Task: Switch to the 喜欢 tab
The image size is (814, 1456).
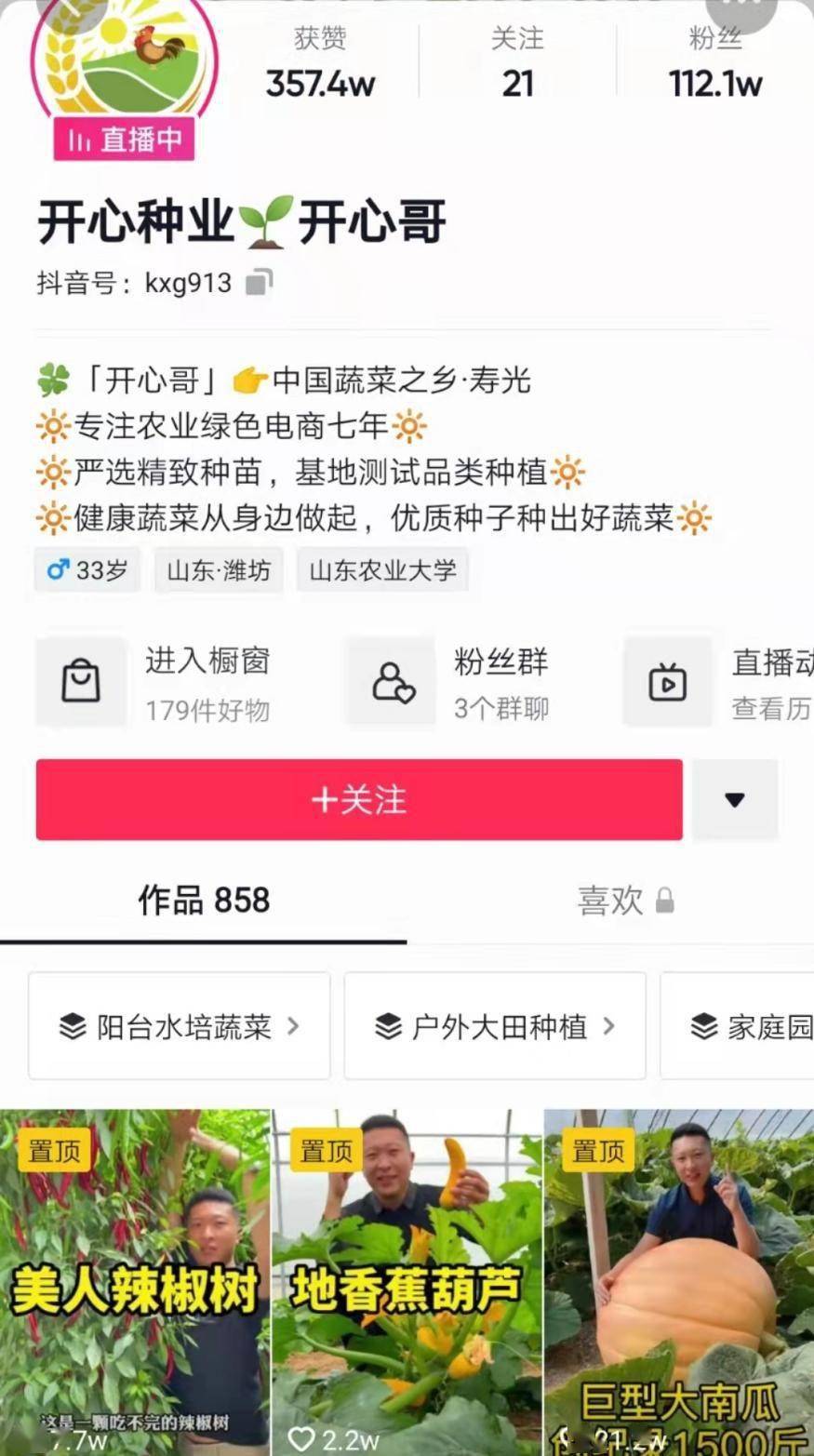Action: click(x=626, y=901)
